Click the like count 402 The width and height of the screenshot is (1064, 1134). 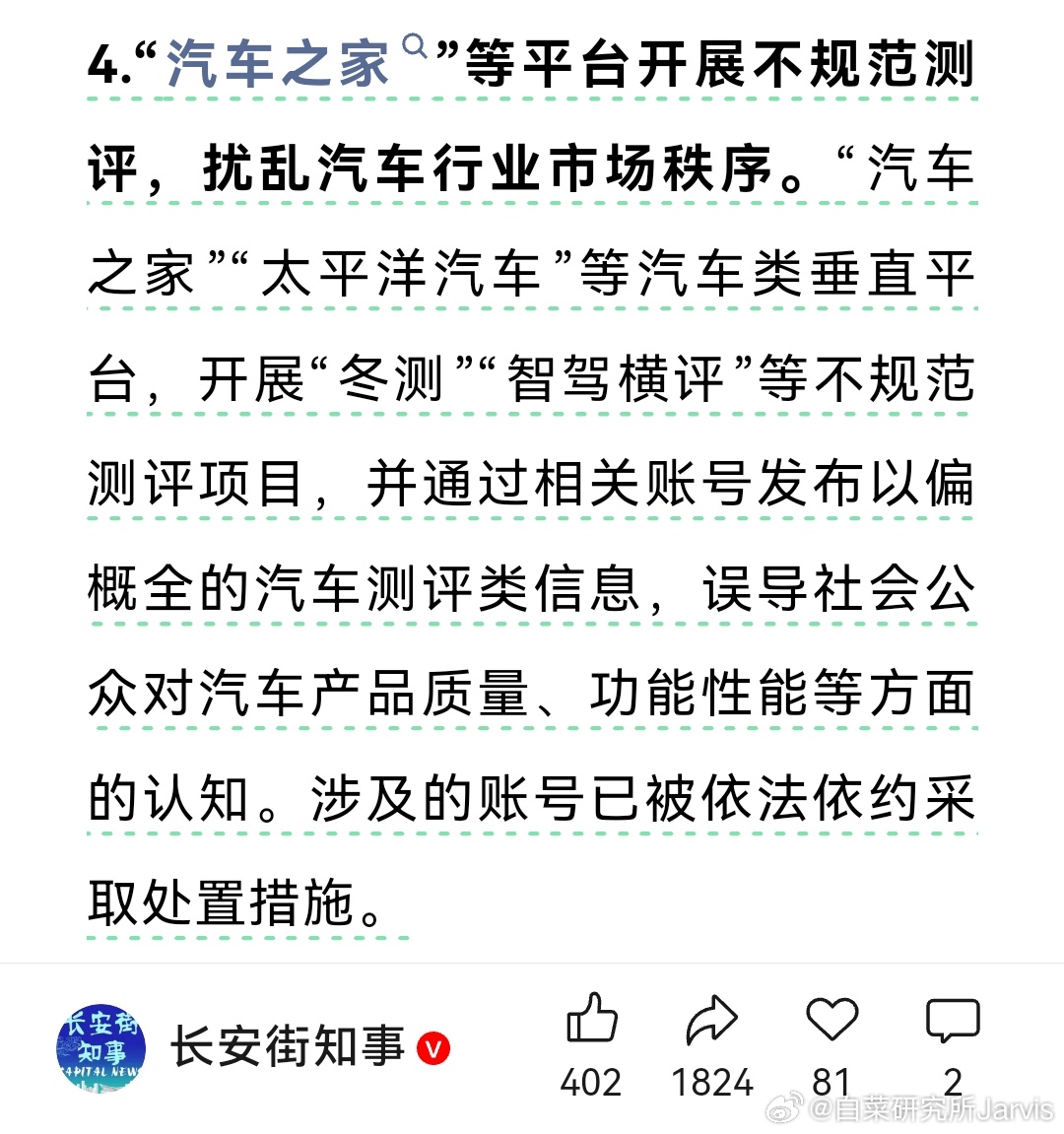[x=592, y=1082]
